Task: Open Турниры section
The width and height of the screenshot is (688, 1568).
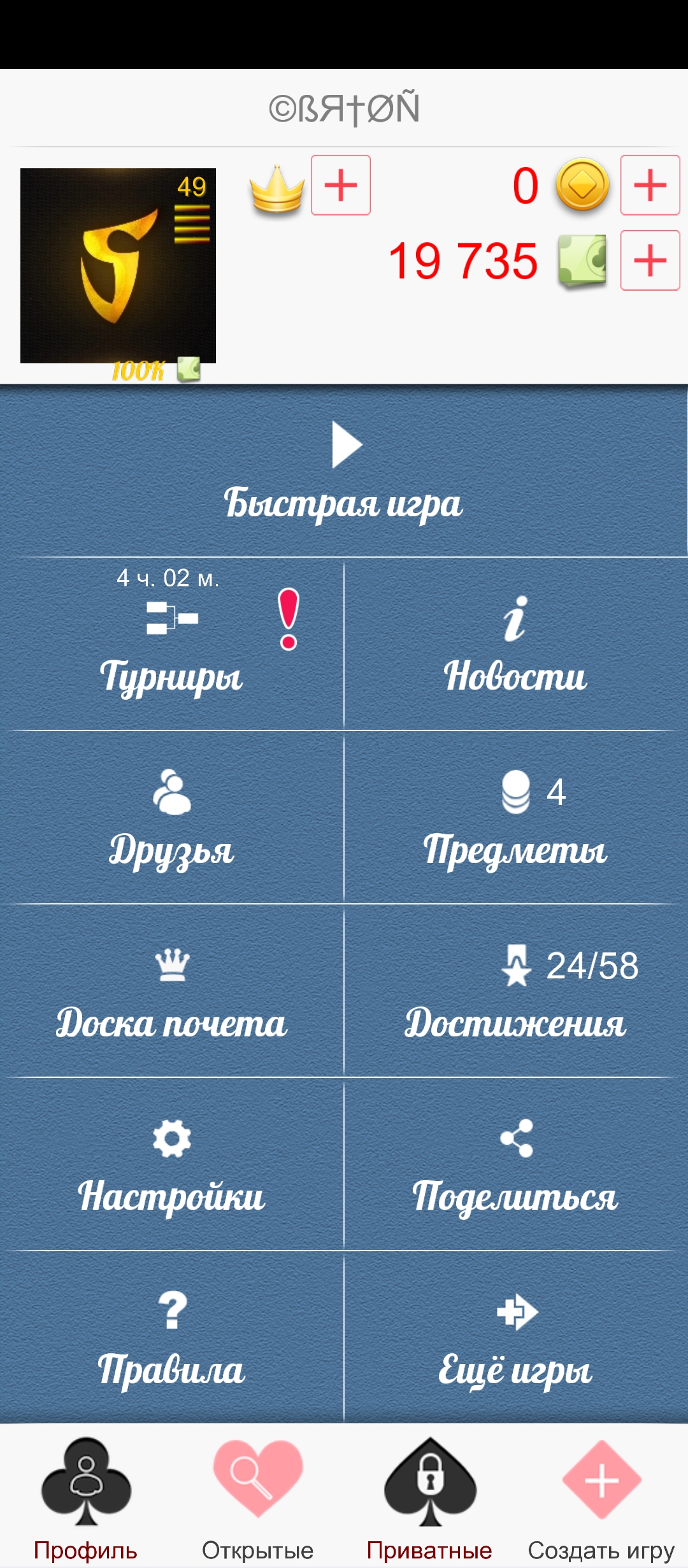Action: coord(172,644)
